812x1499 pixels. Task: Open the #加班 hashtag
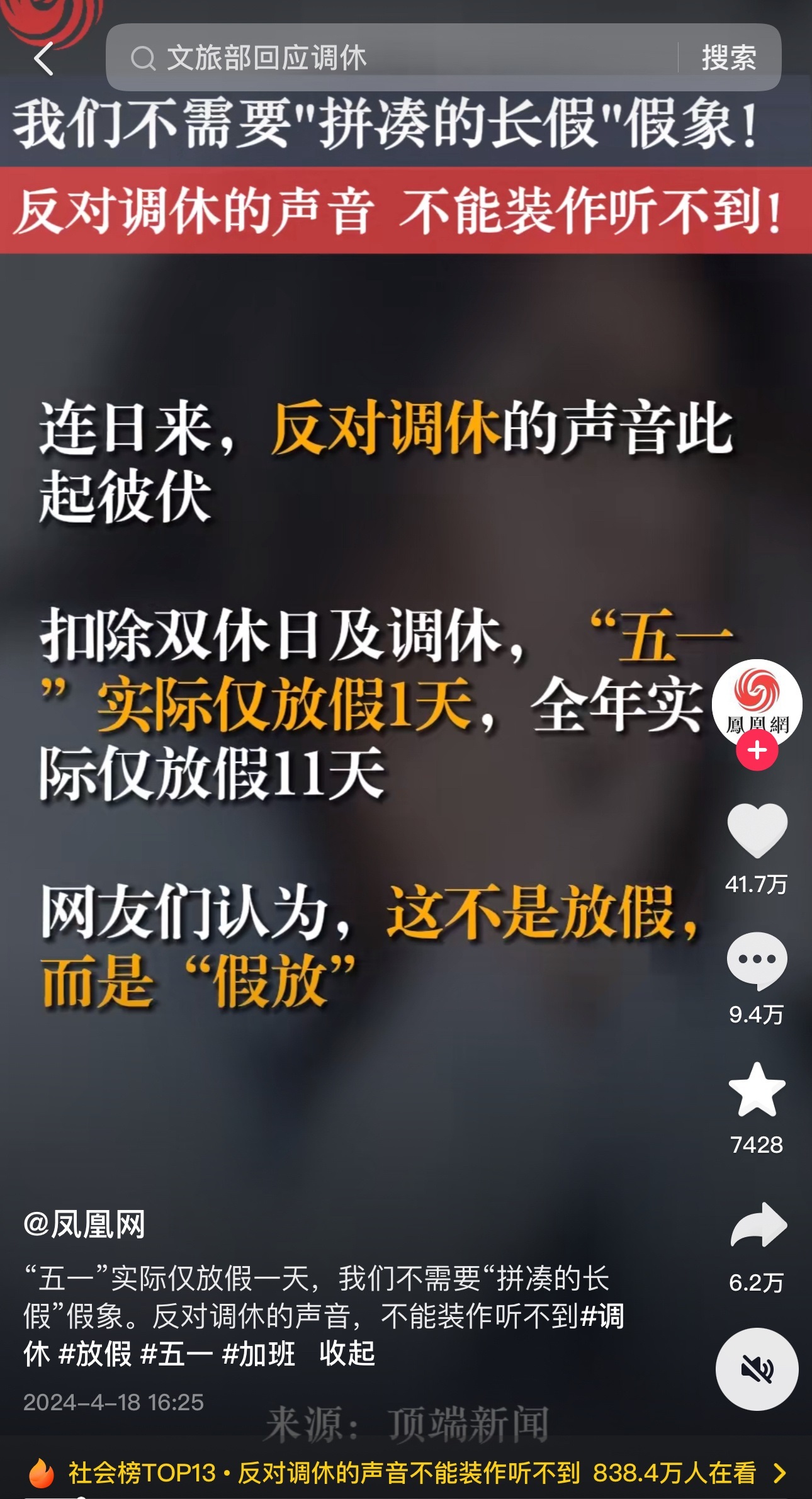pyautogui.click(x=259, y=1354)
